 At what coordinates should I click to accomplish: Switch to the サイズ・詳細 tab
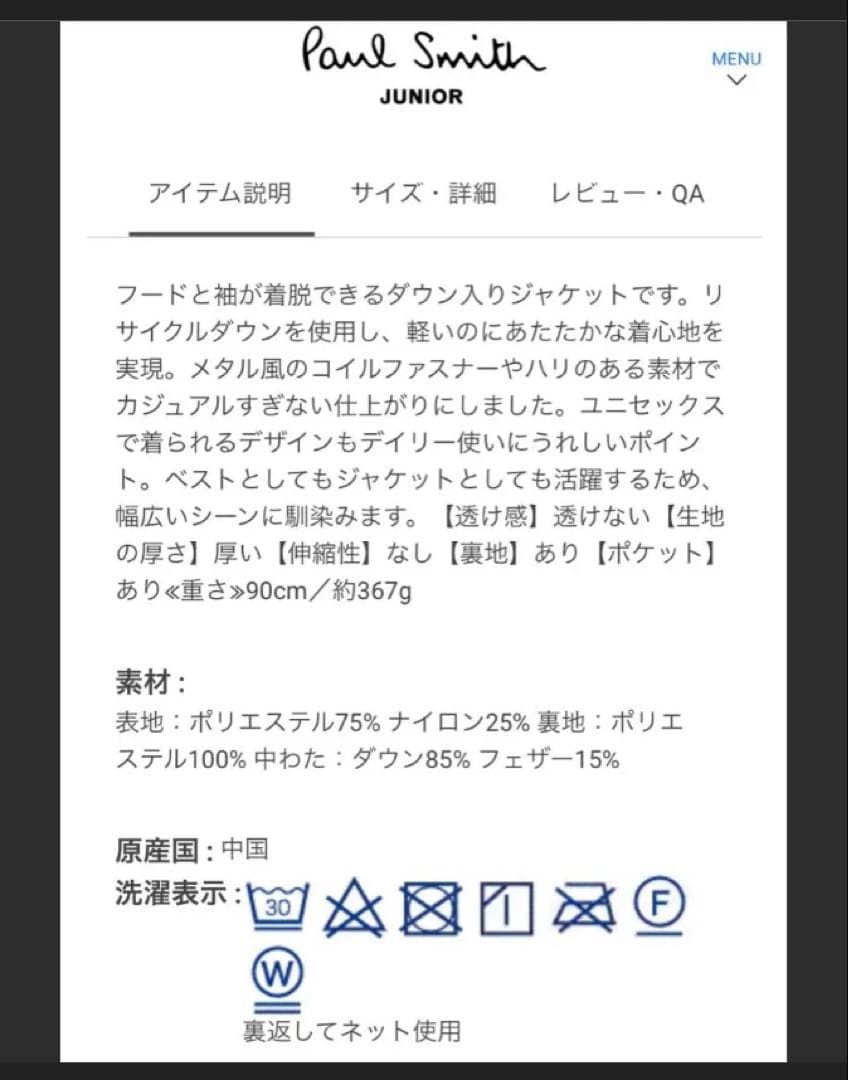(423, 193)
